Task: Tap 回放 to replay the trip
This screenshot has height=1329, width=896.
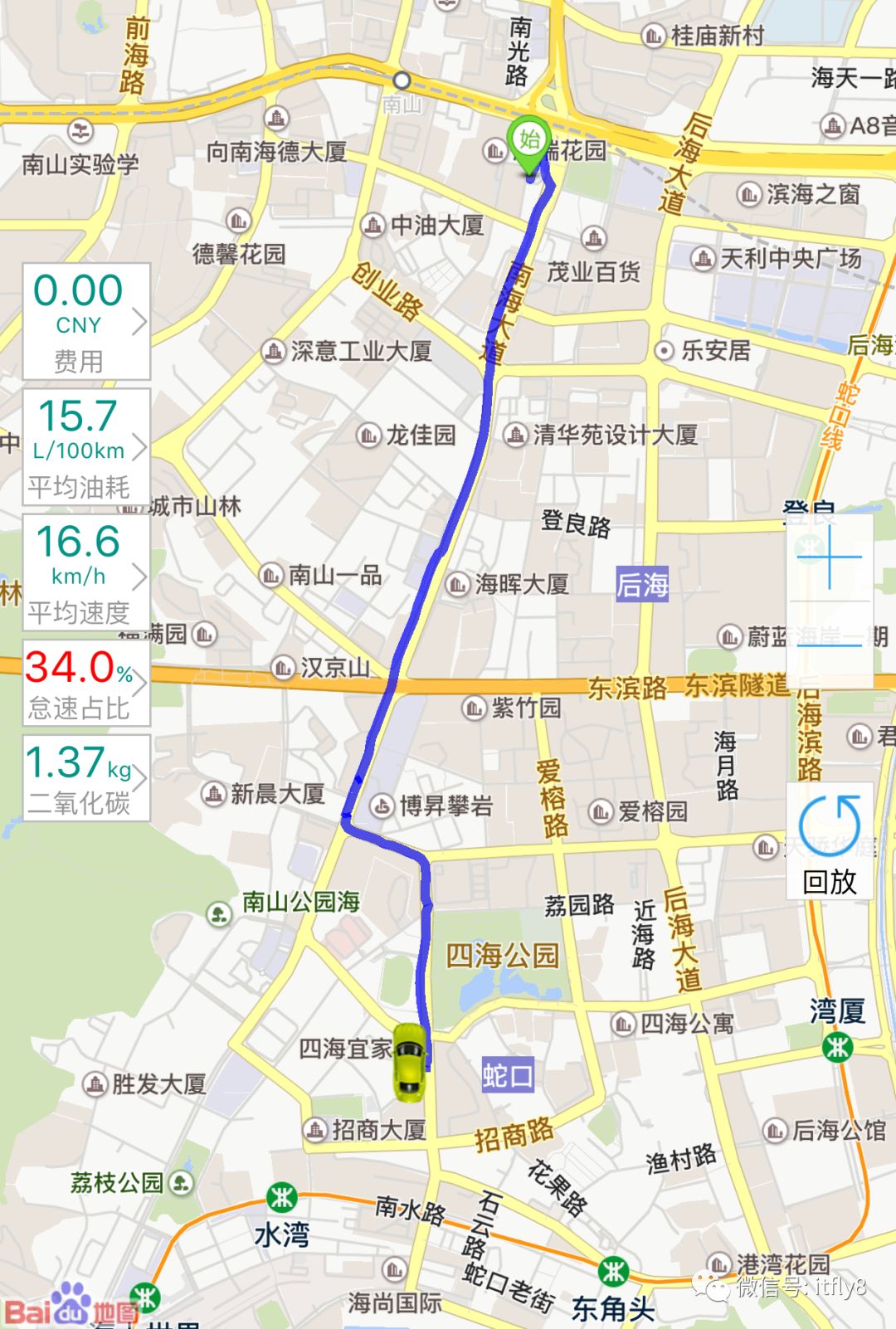Action: pyautogui.click(x=830, y=841)
